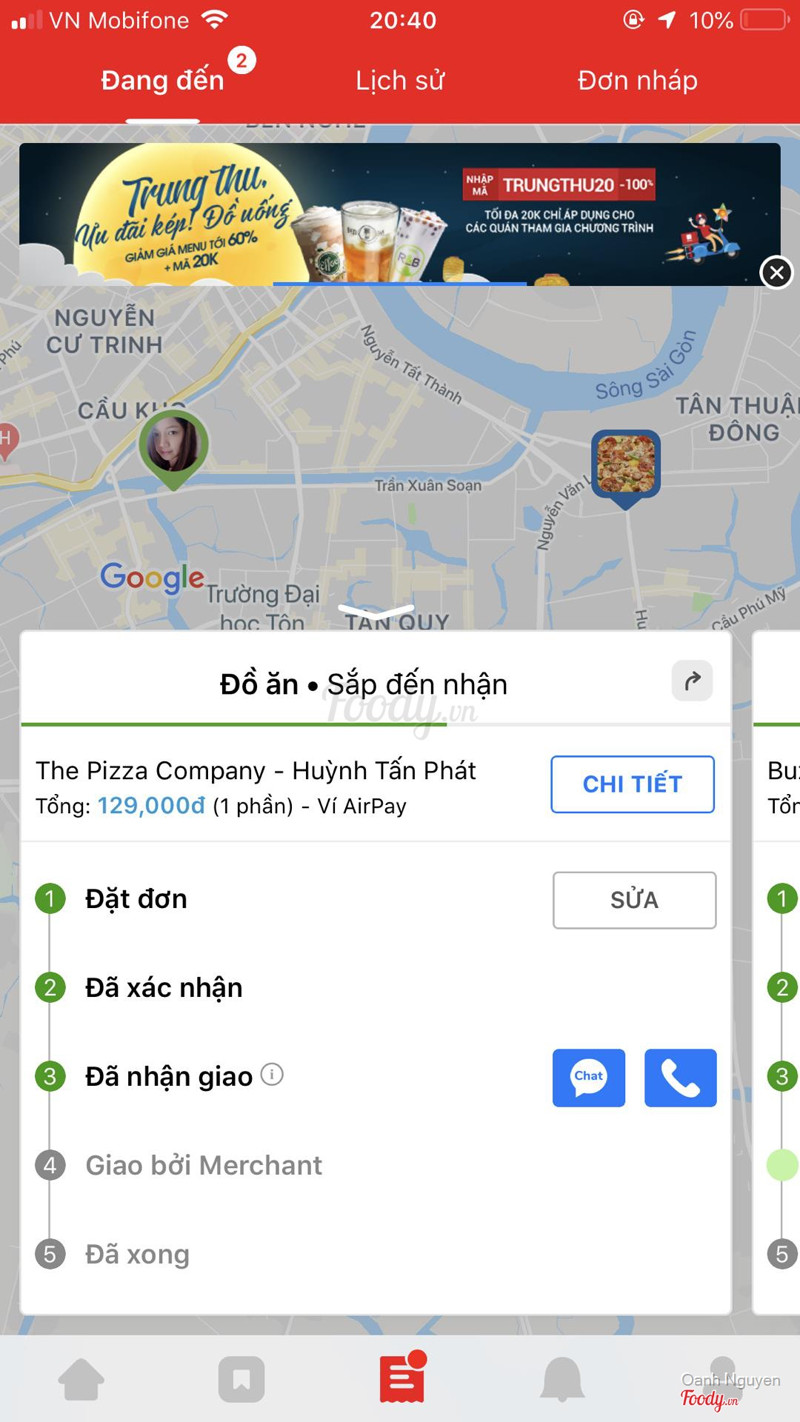The height and width of the screenshot is (1422, 800).
Task: Open the Trung thu promotion banner
Action: coord(400,214)
